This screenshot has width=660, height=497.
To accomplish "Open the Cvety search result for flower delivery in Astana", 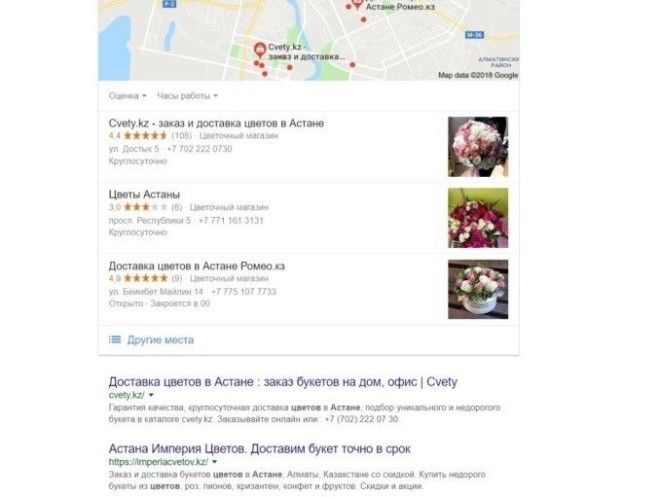I will (282, 382).
